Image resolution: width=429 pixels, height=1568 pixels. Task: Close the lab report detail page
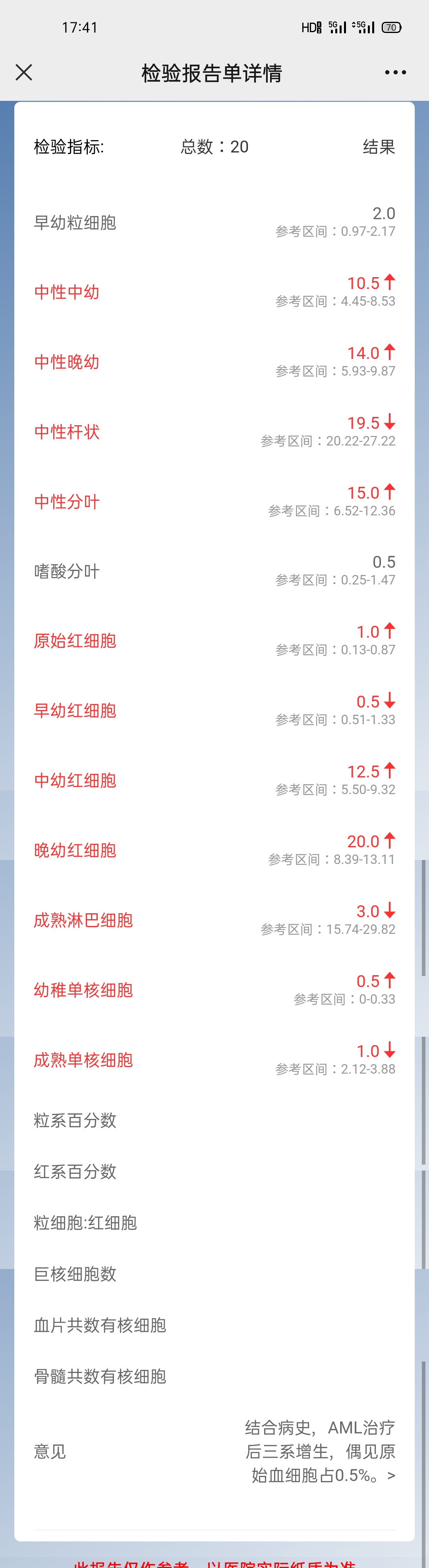[x=24, y=72]
